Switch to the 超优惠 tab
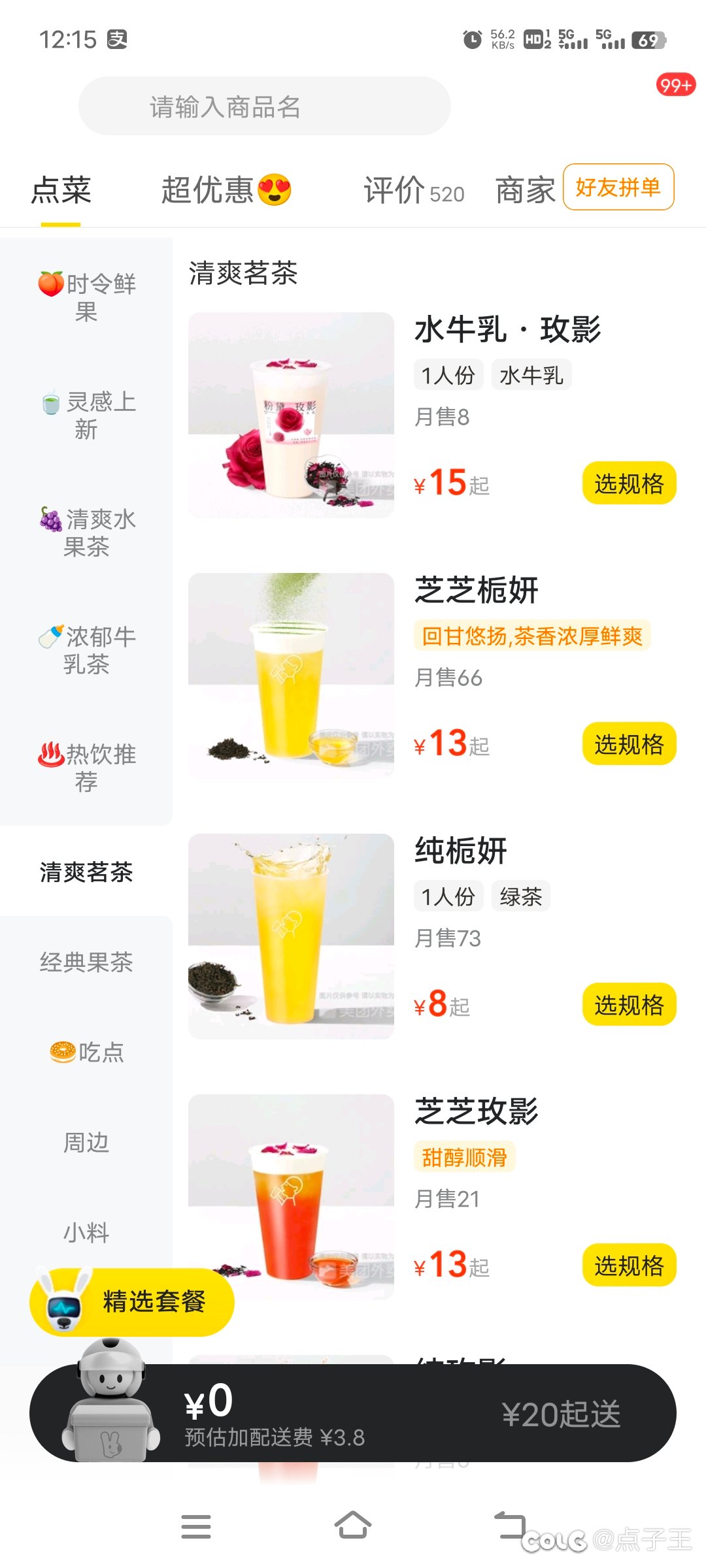Viewport: 706px width, 1568px height. [x=225, y=190]
